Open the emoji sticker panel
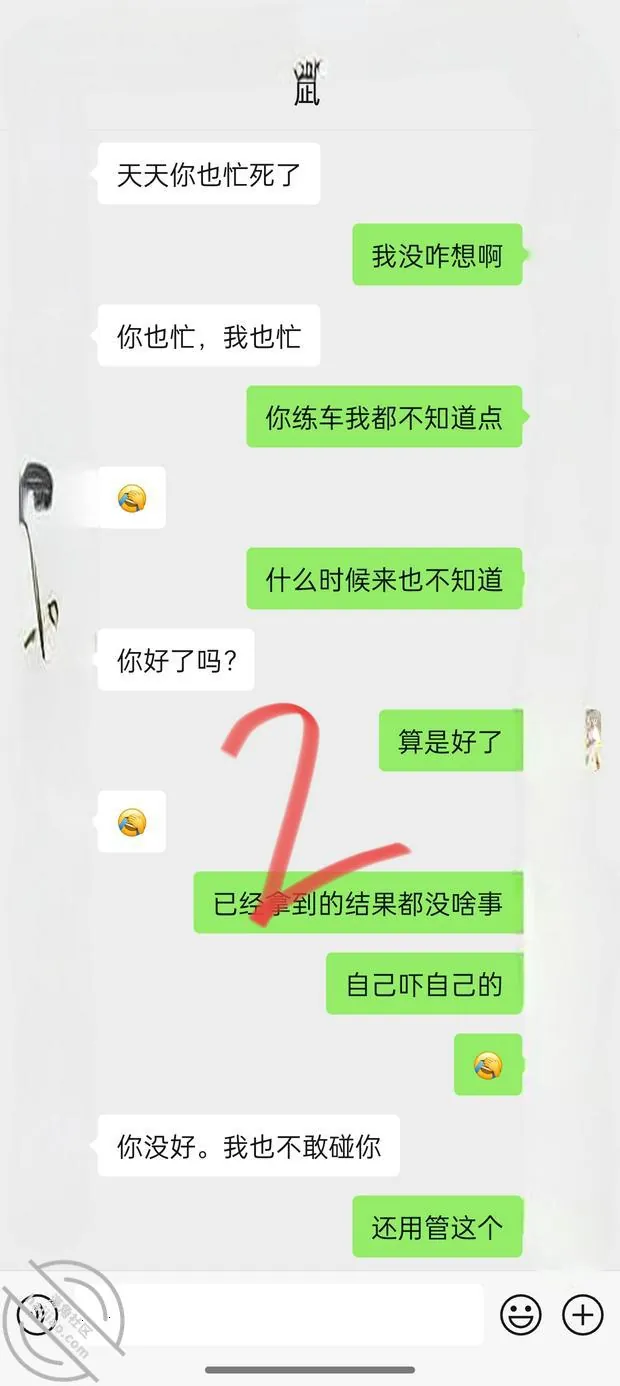This screenshot has height=1386, width=620. point(521,1315)
